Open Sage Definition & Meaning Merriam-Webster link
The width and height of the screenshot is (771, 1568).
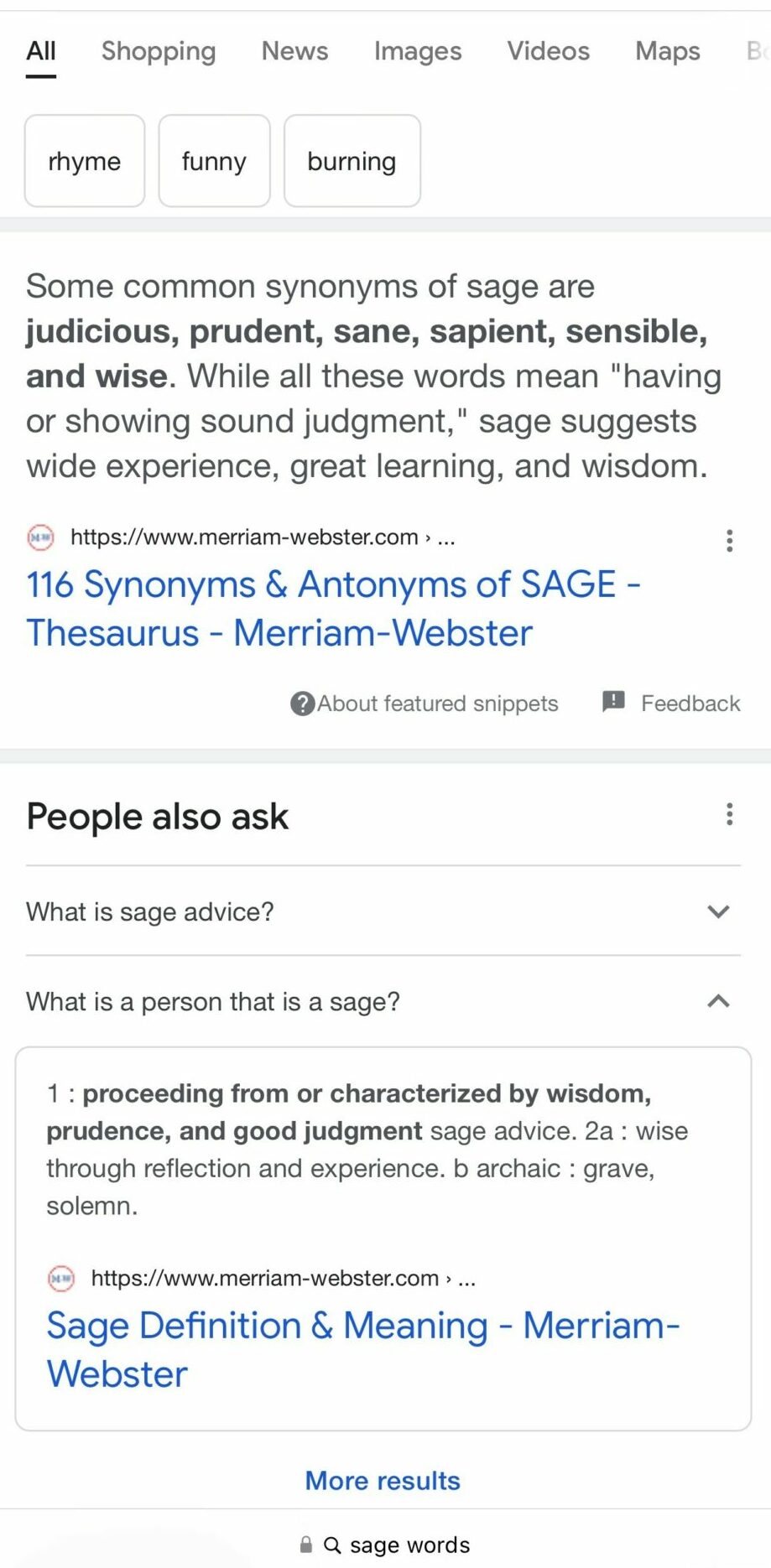point(363,1350)
